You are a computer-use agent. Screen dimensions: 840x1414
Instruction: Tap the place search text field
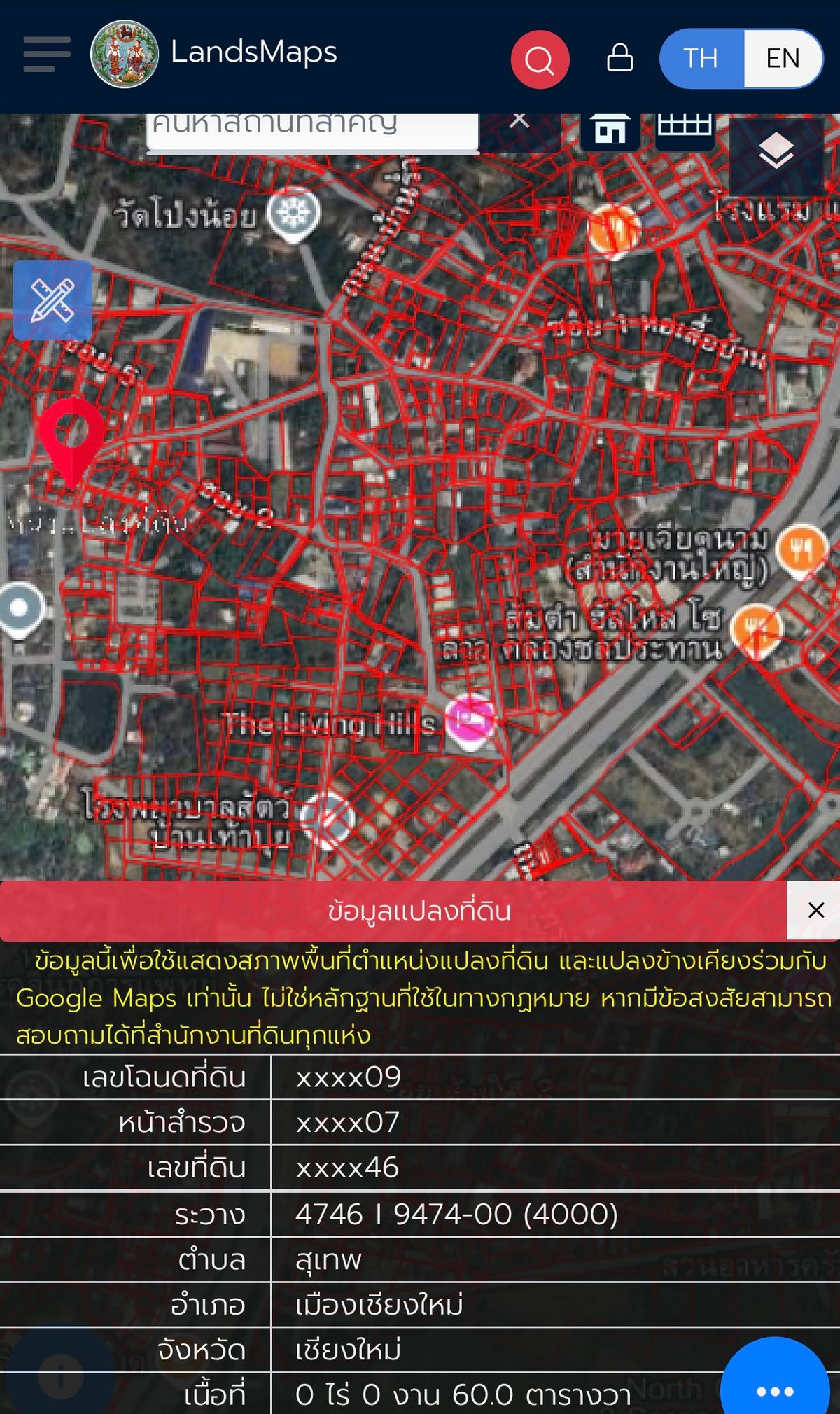coord(313,131)
